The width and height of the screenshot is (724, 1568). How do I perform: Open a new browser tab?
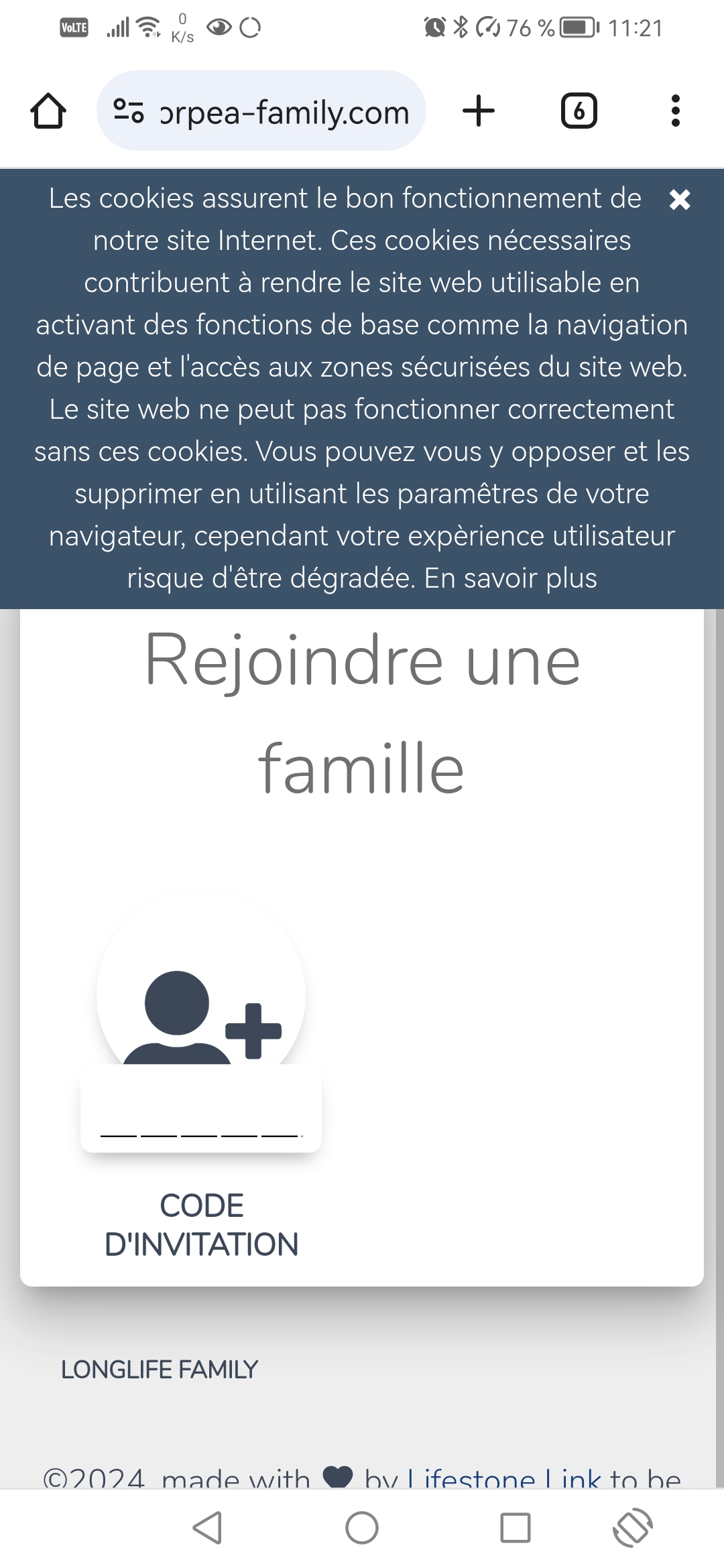[x=479, y=111]
